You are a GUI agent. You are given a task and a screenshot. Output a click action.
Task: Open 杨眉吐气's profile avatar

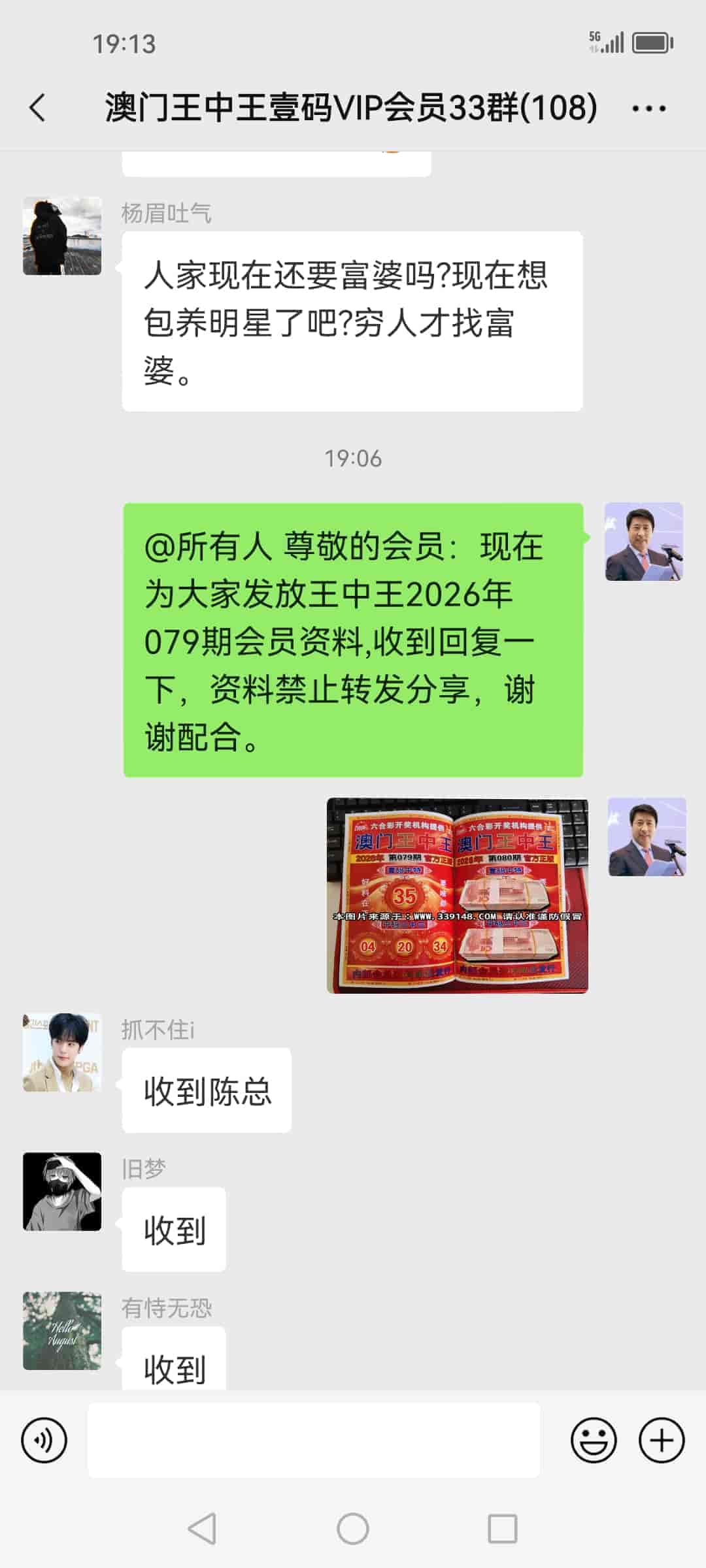62,236
